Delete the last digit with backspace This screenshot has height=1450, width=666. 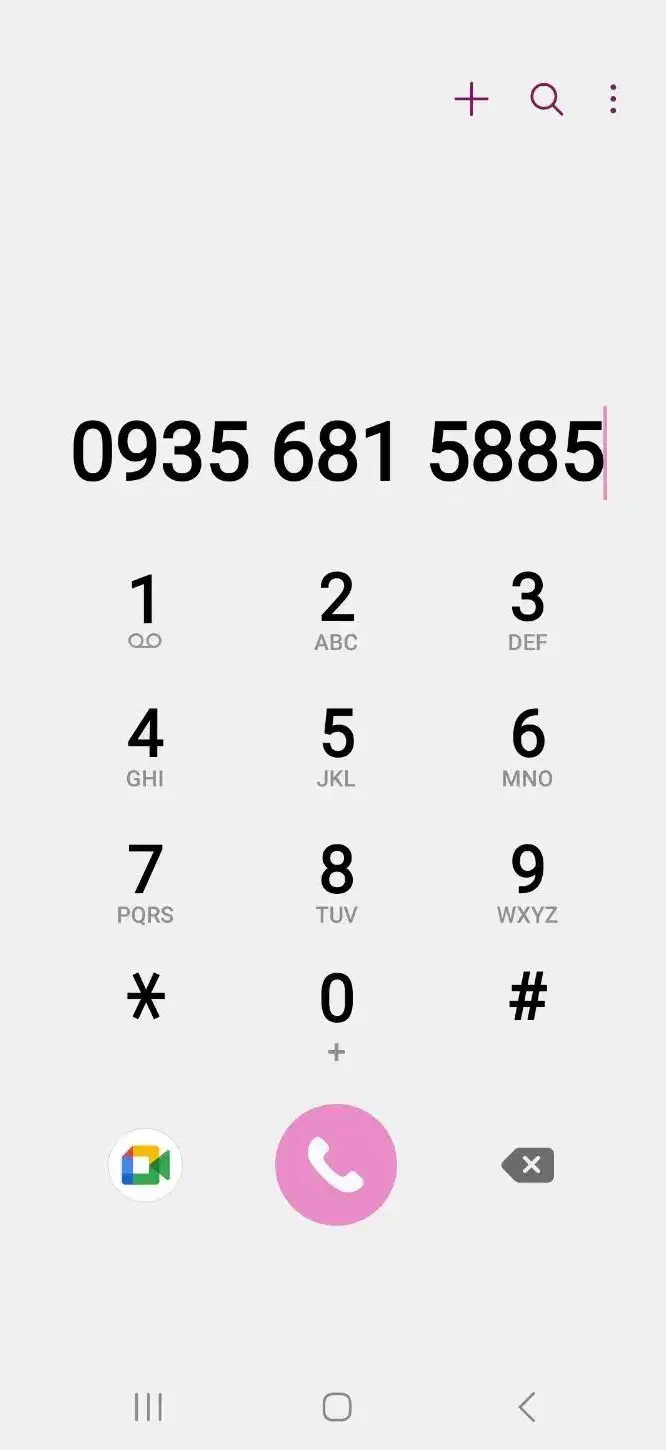point(528,1165)
